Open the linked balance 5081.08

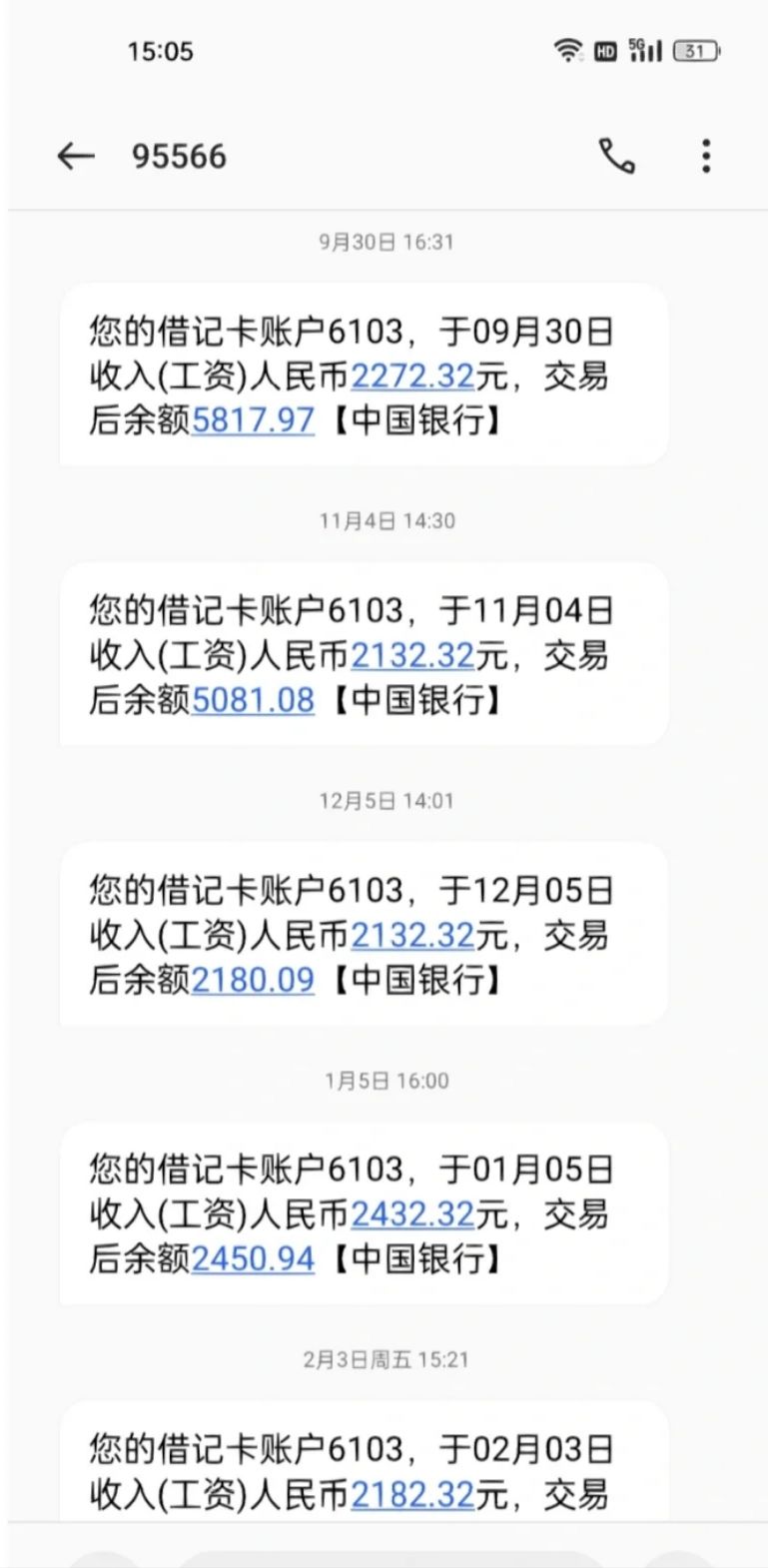[253, 700]
